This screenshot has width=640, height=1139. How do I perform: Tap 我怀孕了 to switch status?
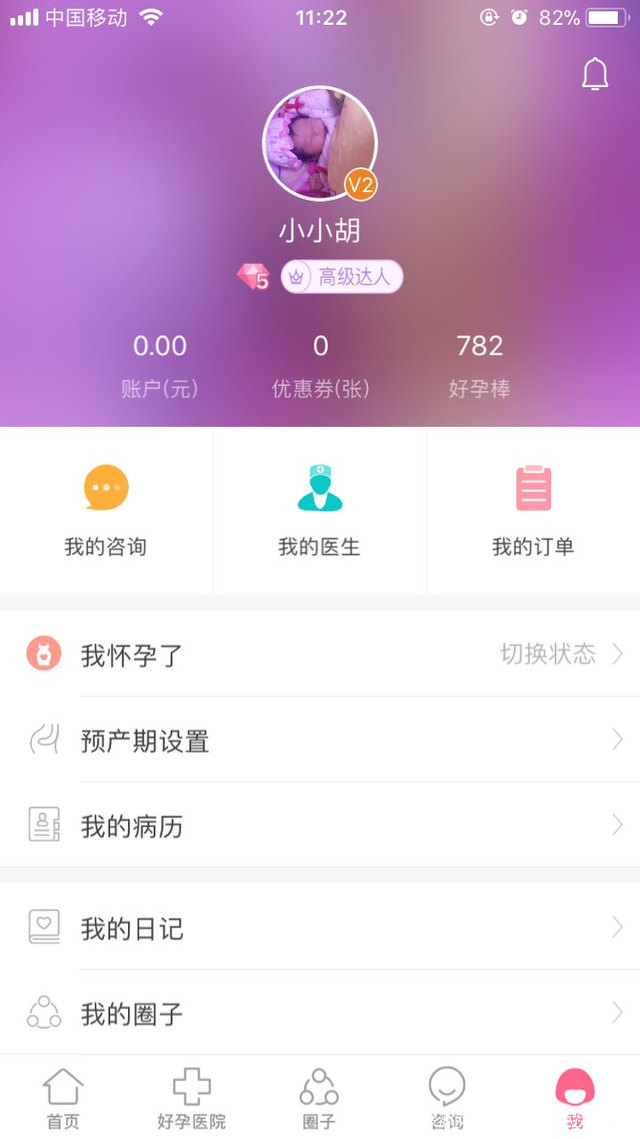click(320, 655)
